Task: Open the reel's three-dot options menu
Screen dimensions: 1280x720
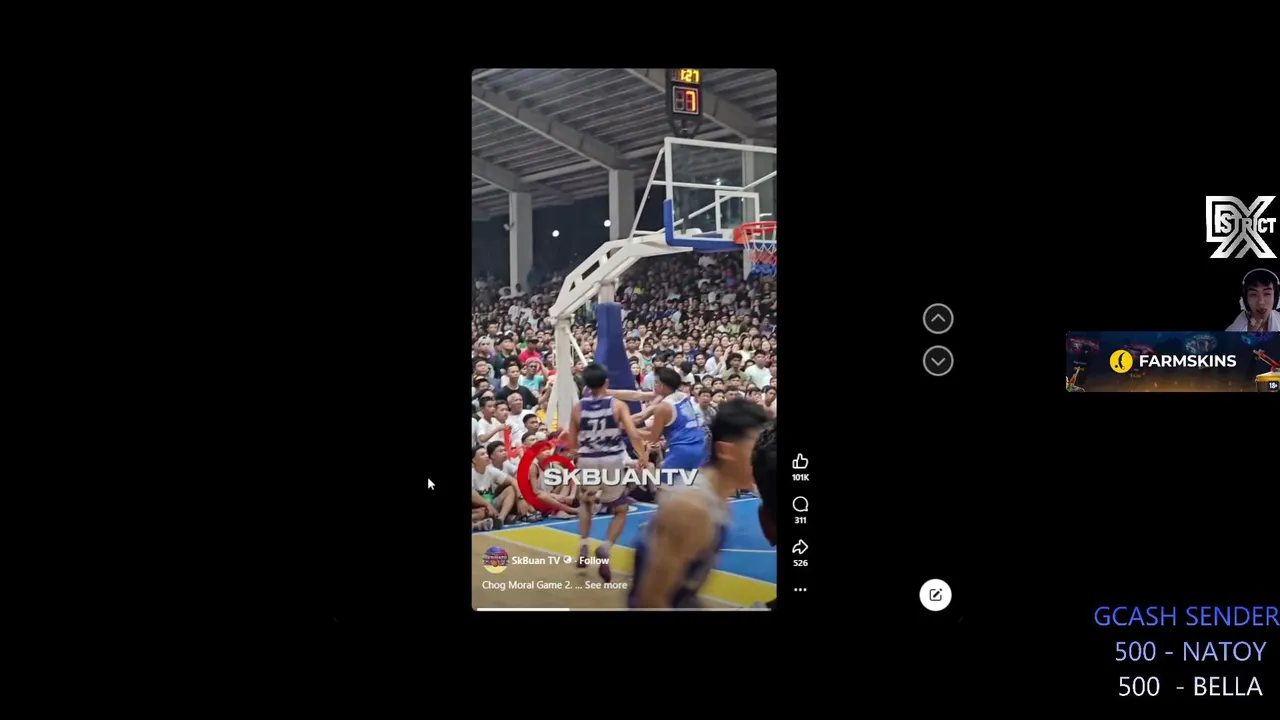Action: [x=800, y=590]
